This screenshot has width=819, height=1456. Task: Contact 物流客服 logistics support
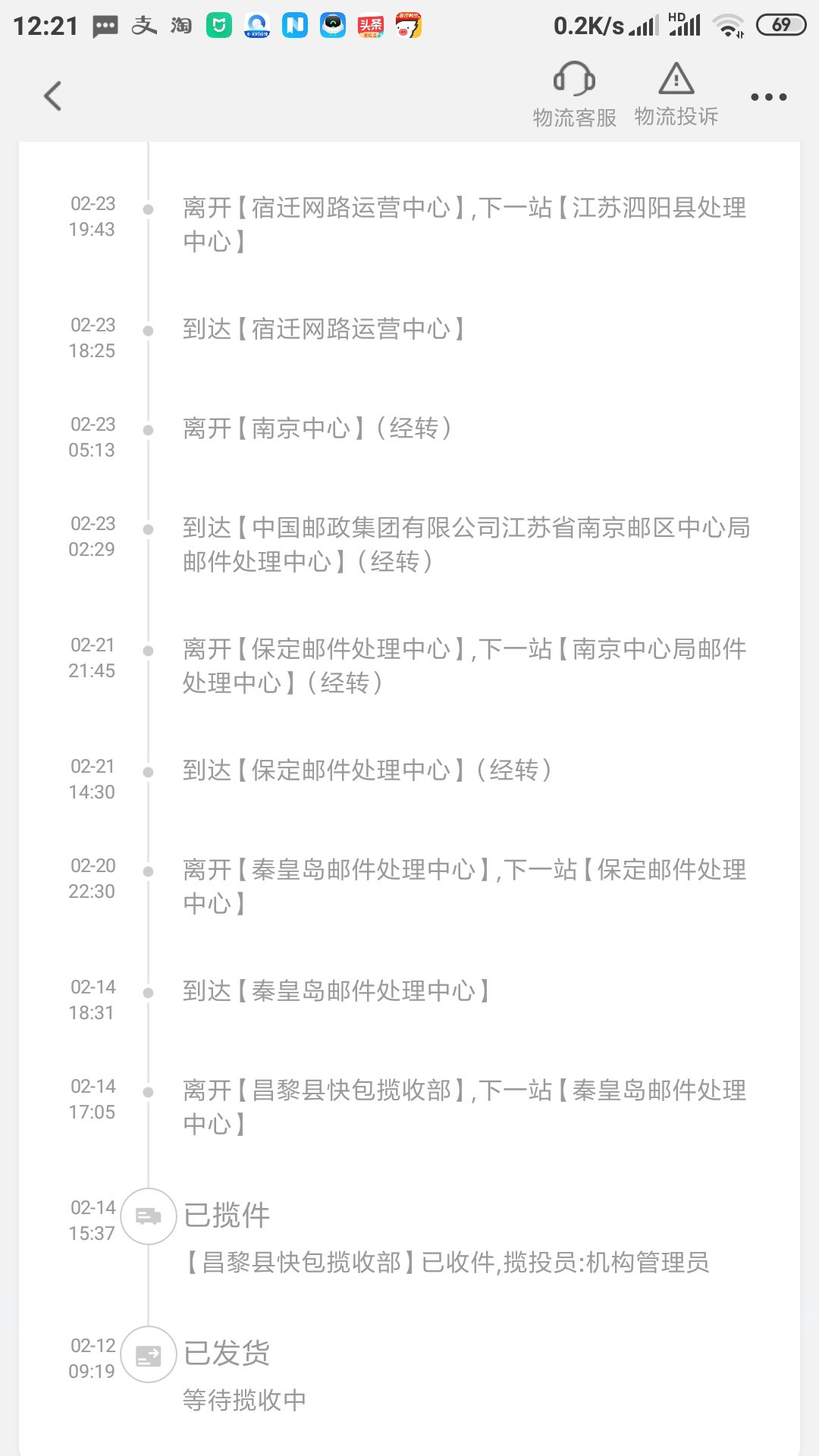pyautogui.click(x=574, y=95)
